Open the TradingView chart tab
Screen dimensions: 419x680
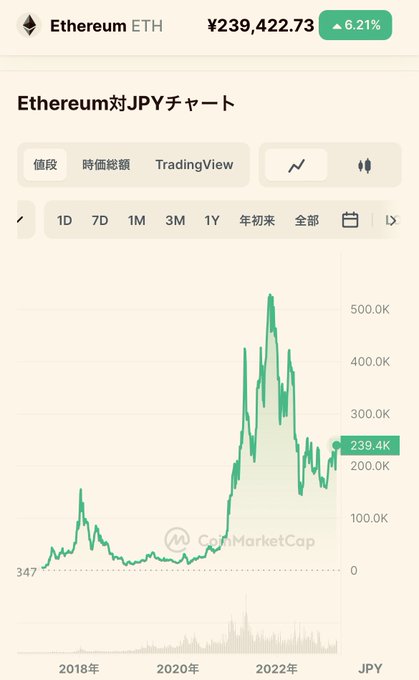[194, 165]
